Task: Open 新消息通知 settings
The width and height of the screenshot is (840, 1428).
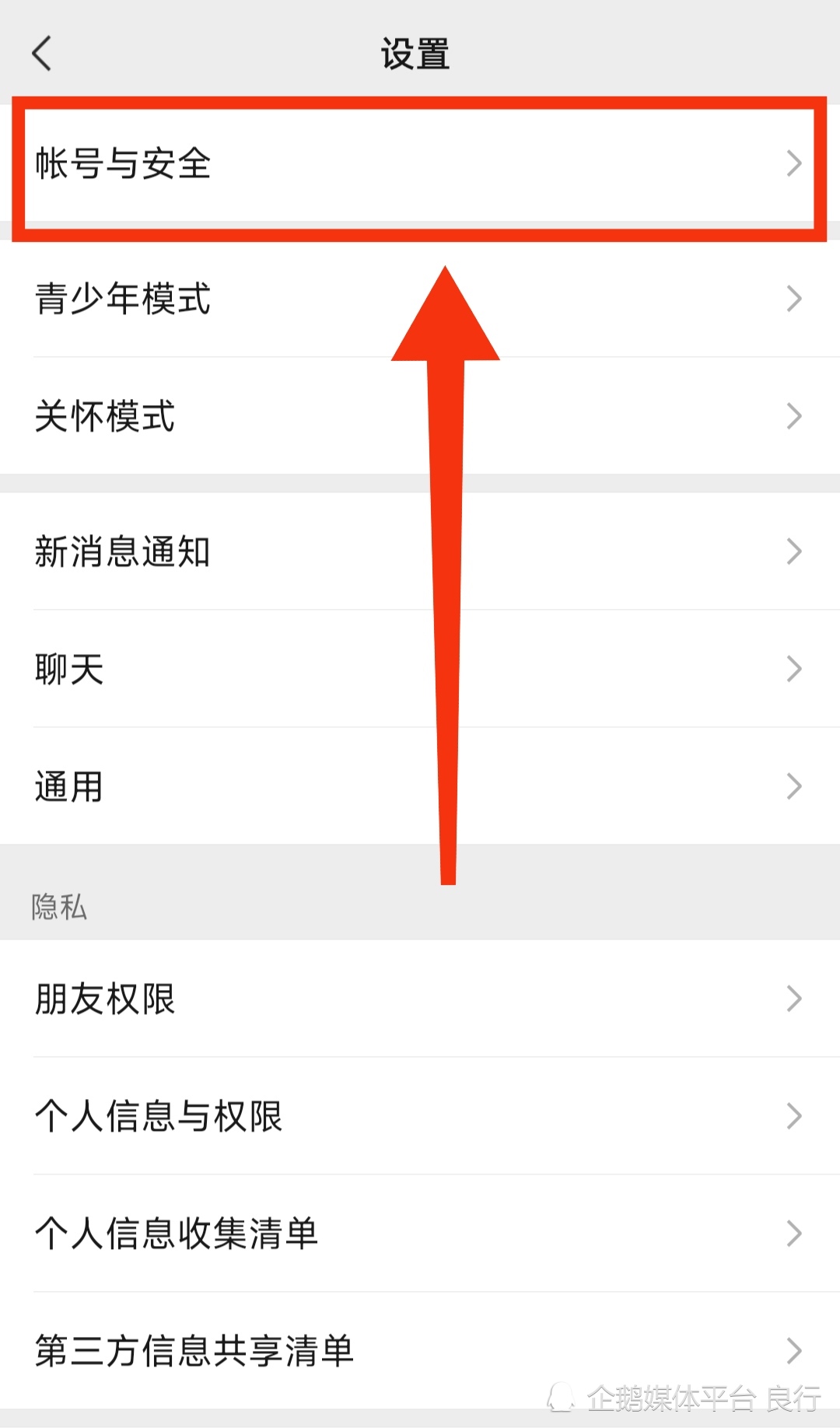Action: pos(420,551)
